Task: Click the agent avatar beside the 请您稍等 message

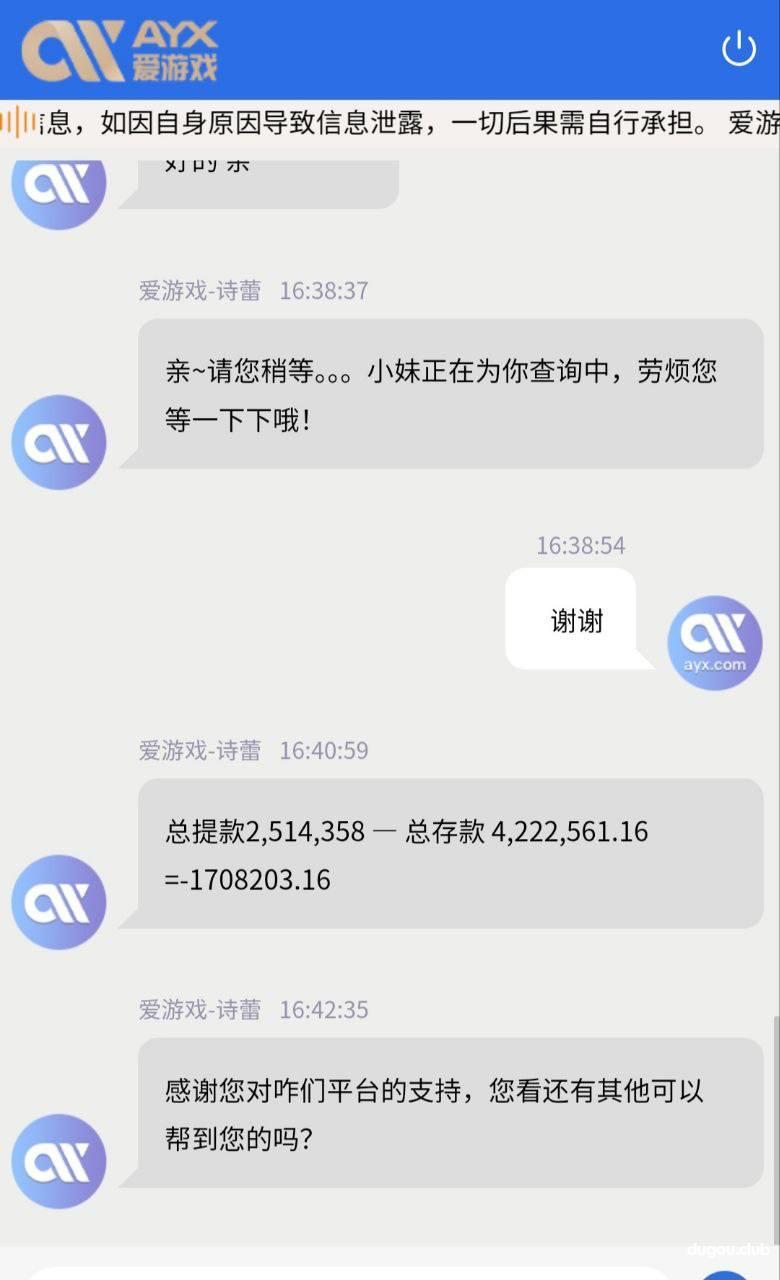Action: point(58,442)
